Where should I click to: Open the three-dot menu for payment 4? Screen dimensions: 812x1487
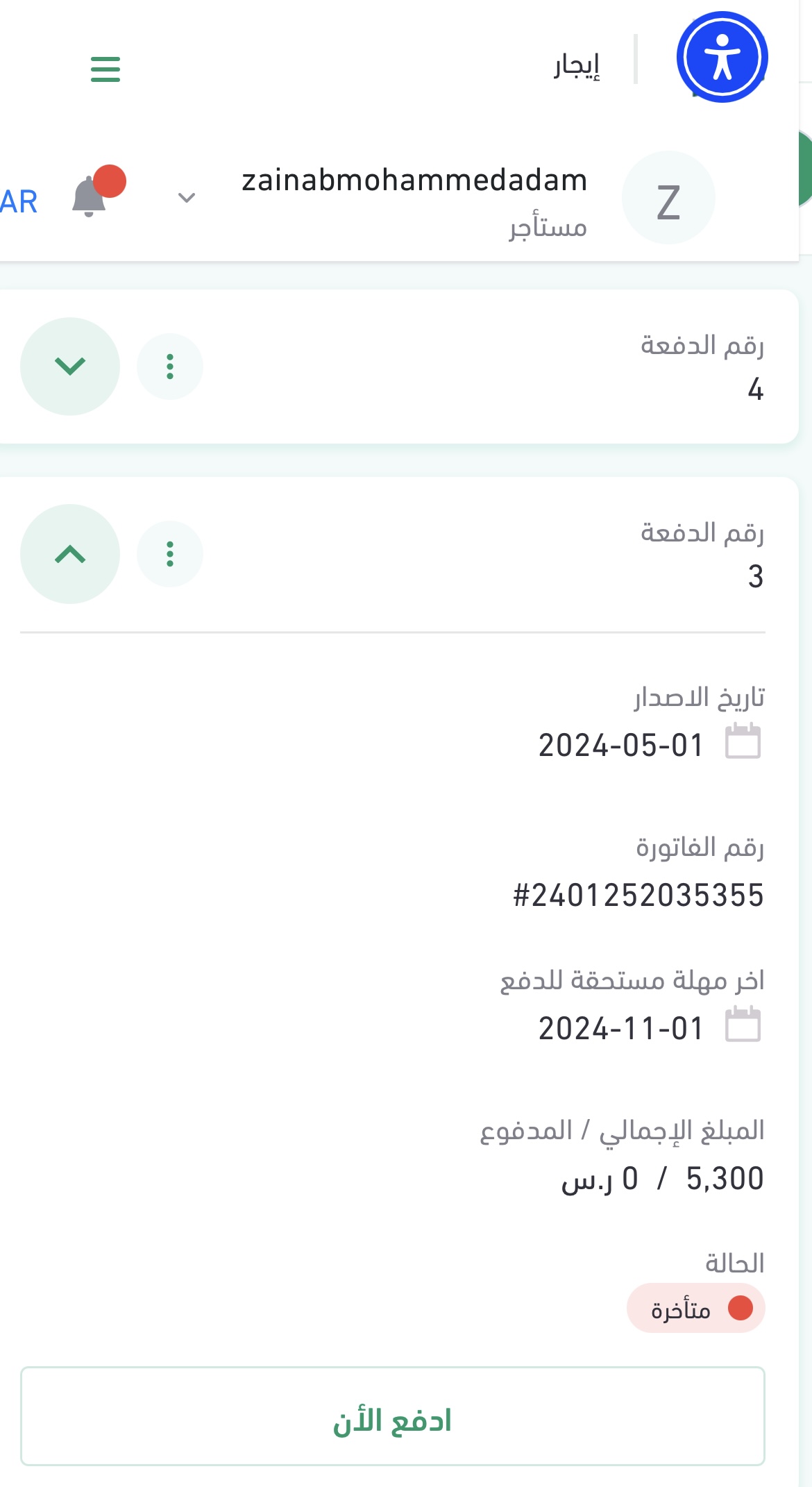coord(170,367)
